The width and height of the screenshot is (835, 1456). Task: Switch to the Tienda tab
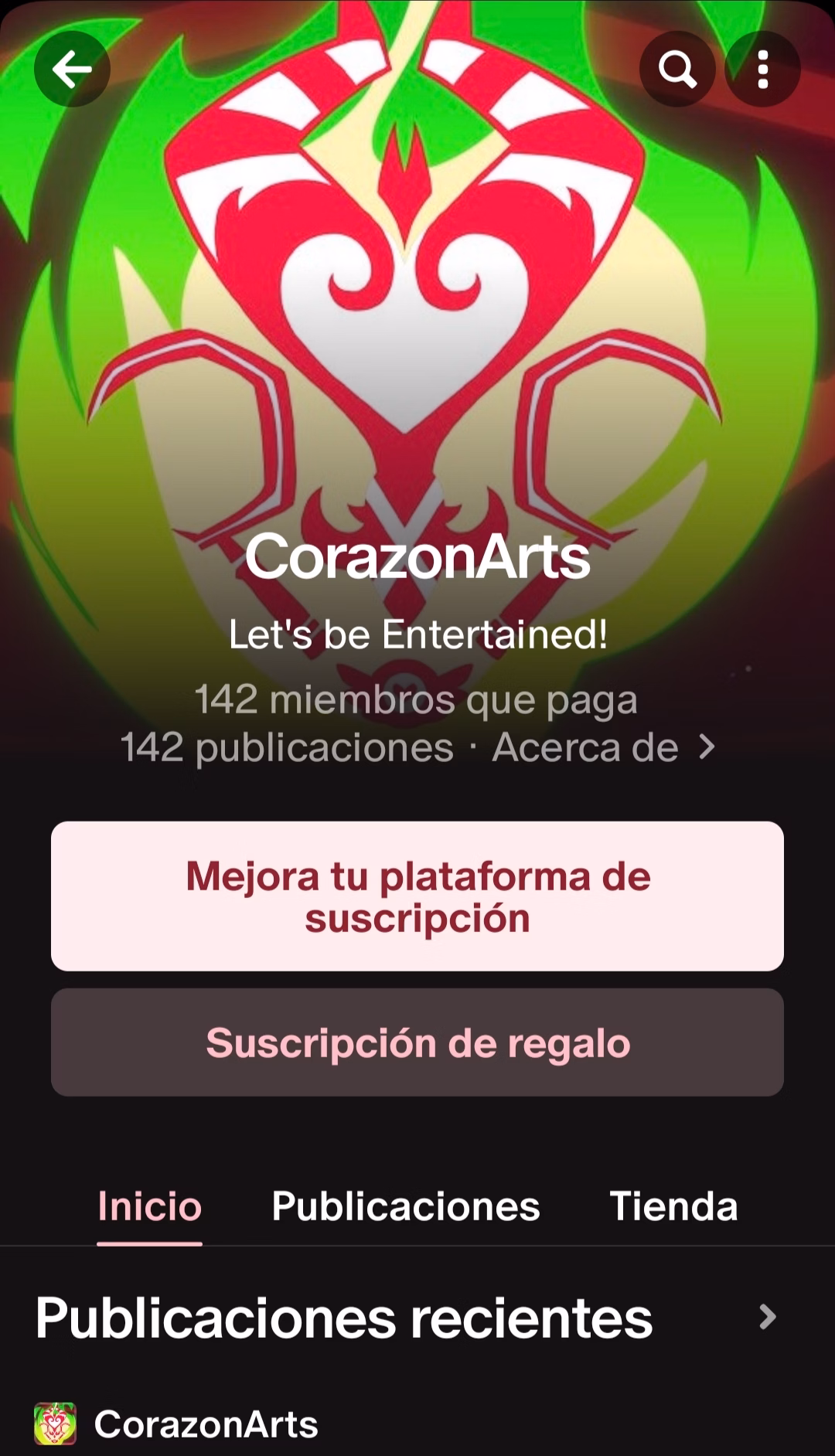673,1206
